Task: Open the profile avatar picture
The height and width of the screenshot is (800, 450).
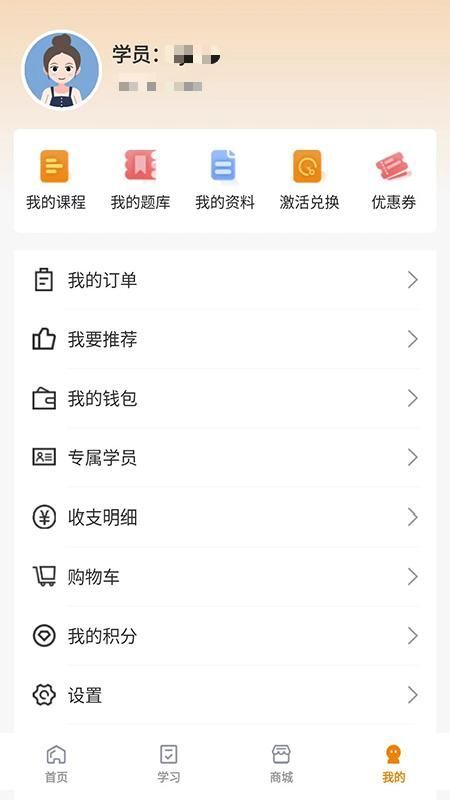Action: [x=62, y=70]
